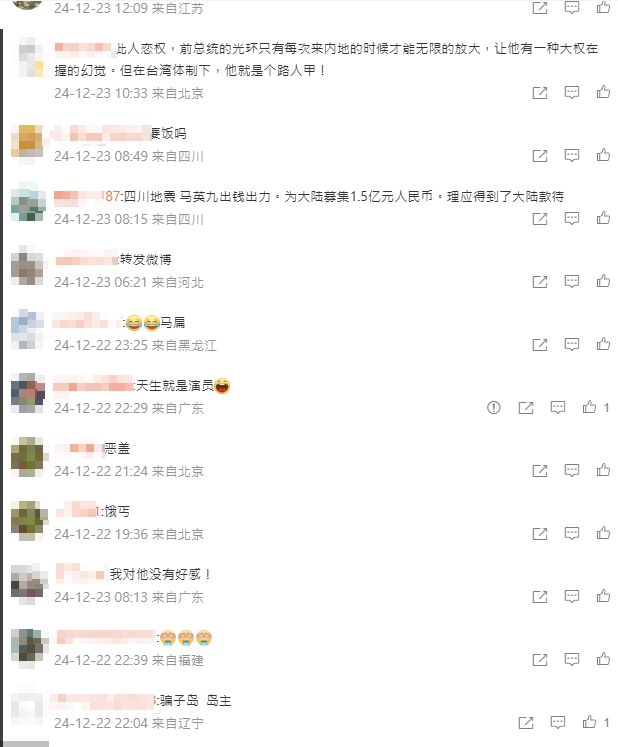The height and width of the screenshot is (747, 618).
Task: Repost the comment "转发微博"
Action: (539, 282)
